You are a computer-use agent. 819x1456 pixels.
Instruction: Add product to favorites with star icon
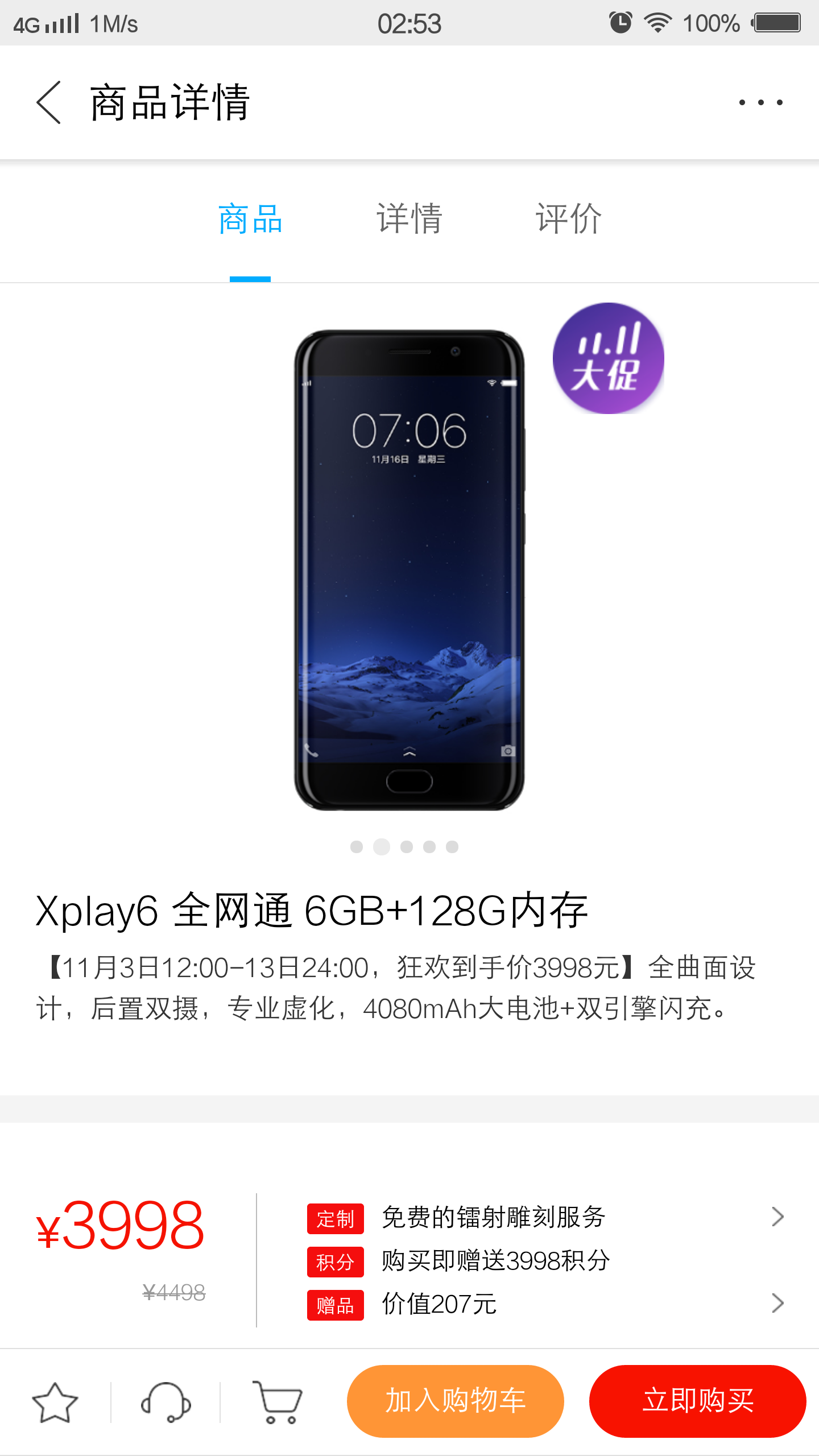pos(55,1403)
